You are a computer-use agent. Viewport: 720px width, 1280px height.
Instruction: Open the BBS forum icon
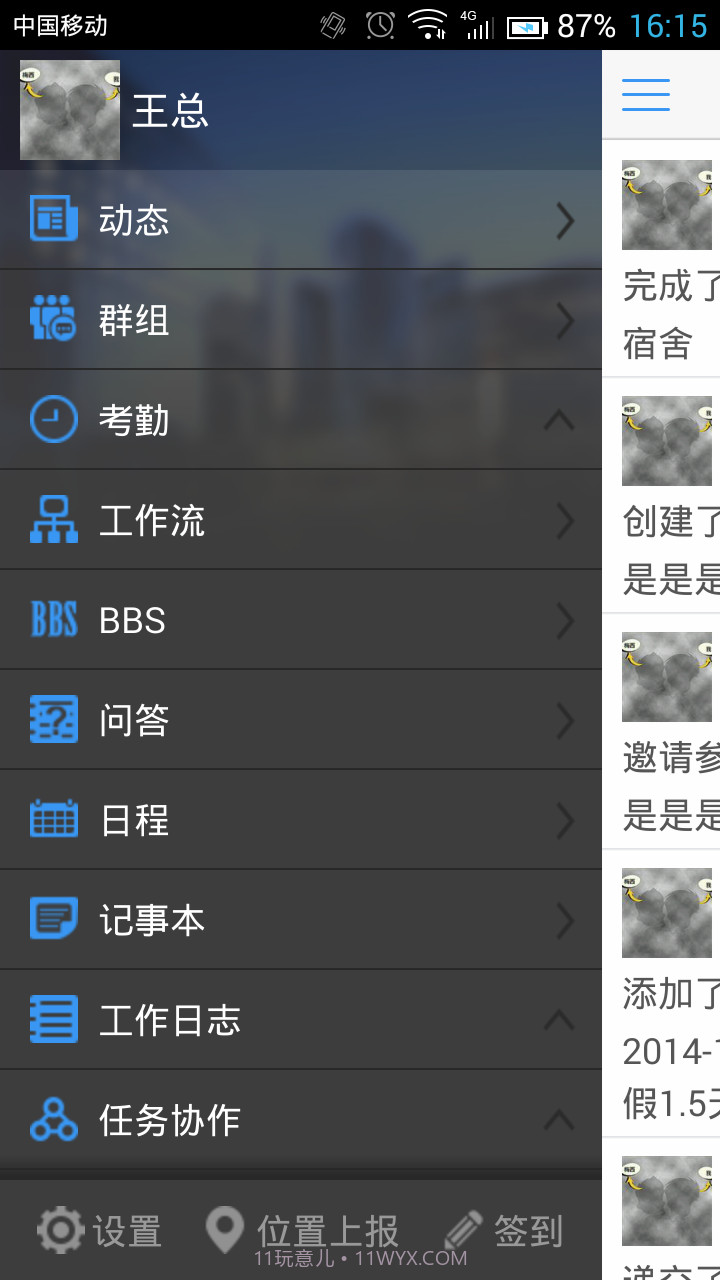coord(53,620)
